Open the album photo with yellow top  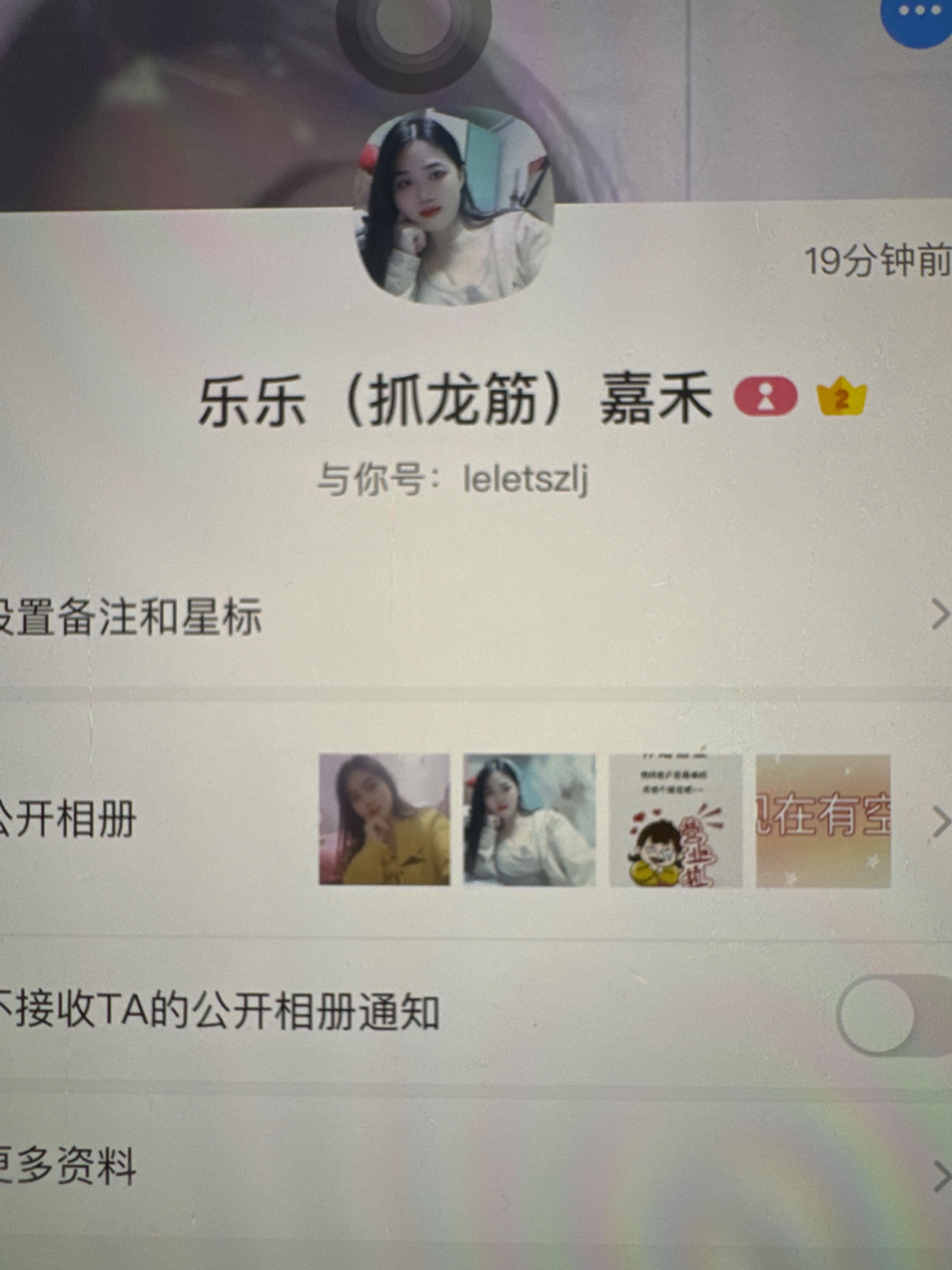(385, 819)
